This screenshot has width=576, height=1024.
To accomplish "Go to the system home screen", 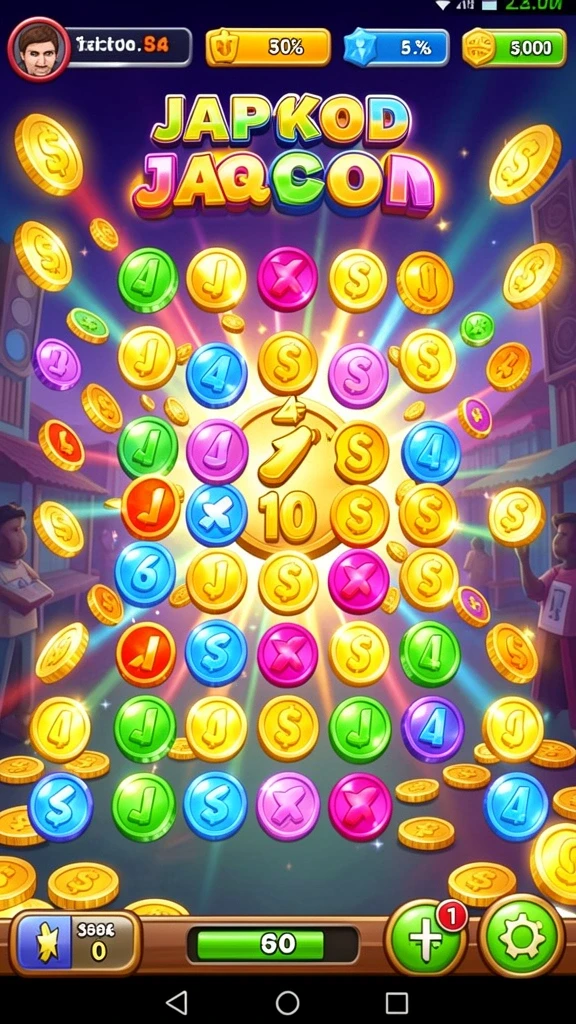I will tap(287, 1002).
